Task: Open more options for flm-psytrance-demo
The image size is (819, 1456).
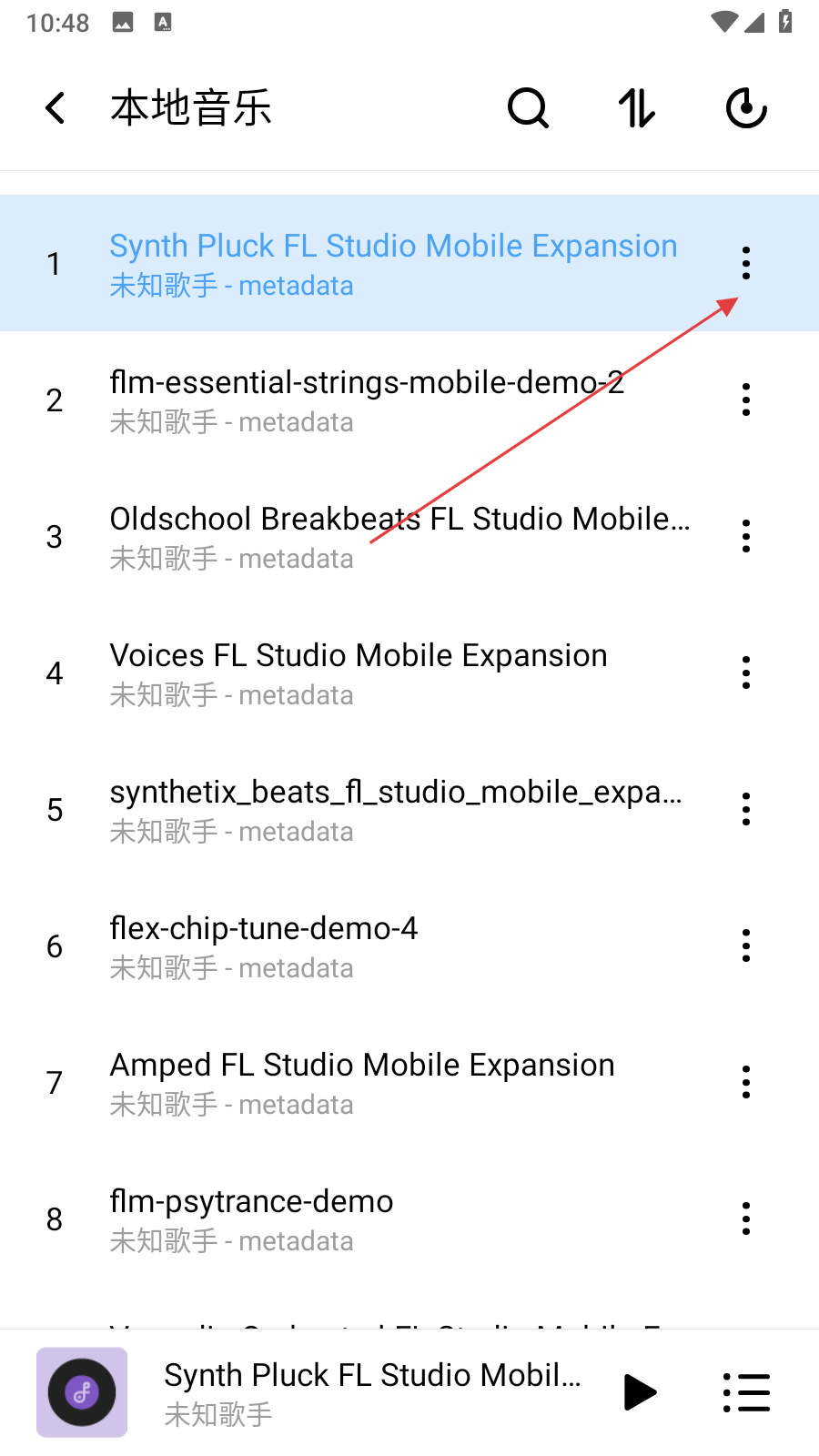Action: click(746, 1218)
